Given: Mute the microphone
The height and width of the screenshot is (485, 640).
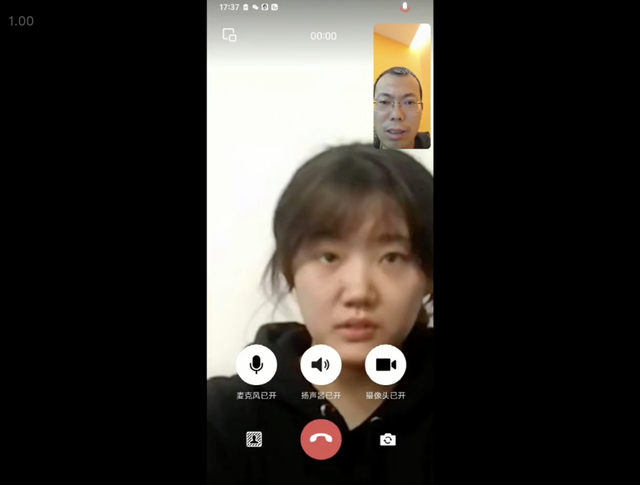Looking at the screenshot, I should coord(256,365).
